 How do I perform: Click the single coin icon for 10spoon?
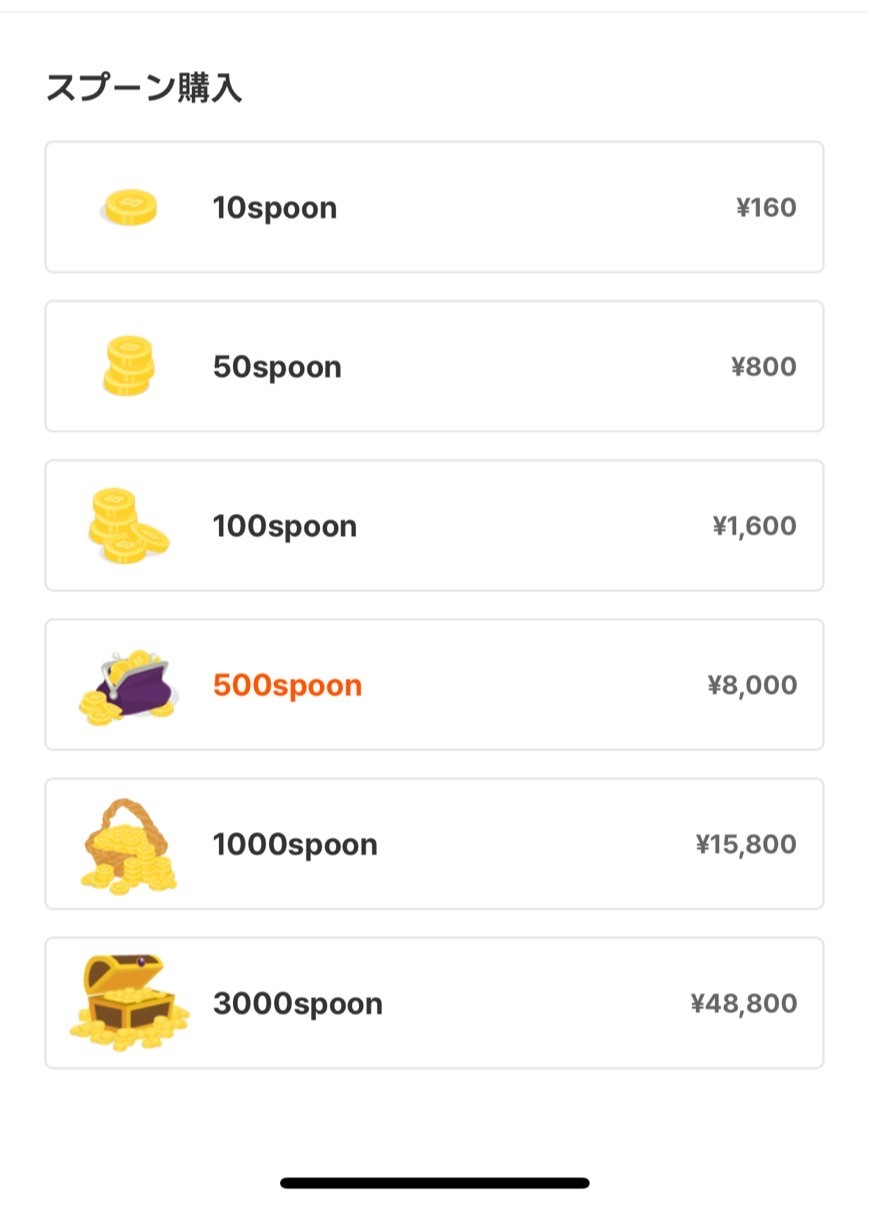click(x=129, y=207)
